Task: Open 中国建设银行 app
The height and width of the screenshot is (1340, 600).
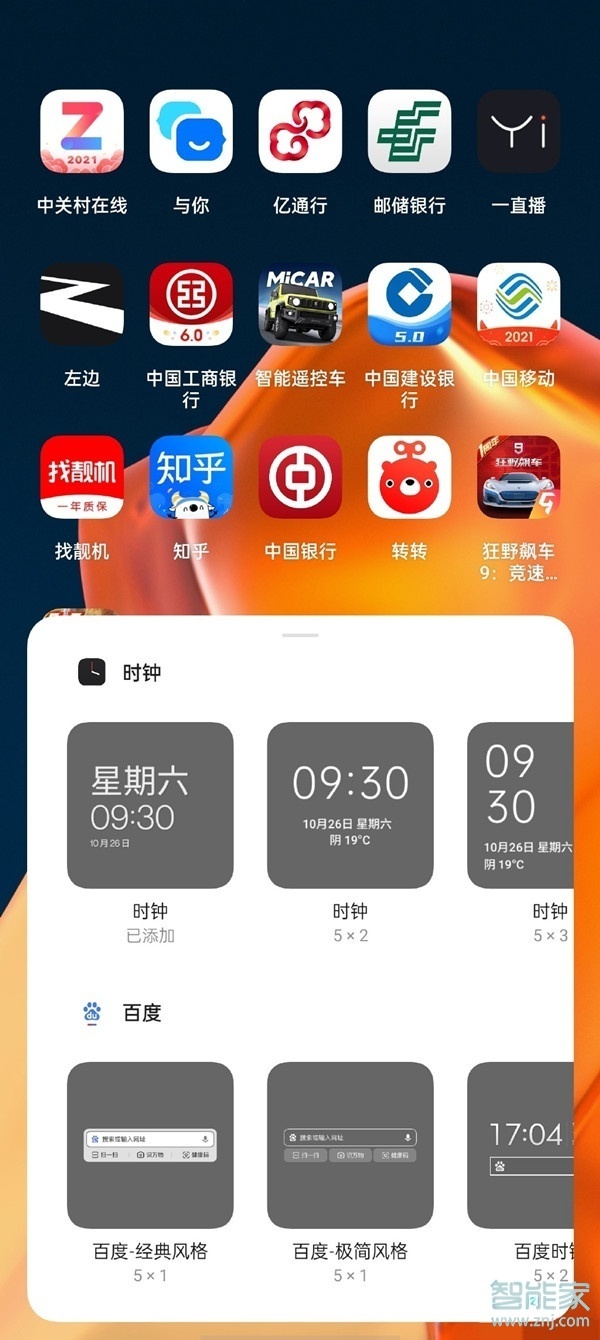Action: tap(409, 304)
